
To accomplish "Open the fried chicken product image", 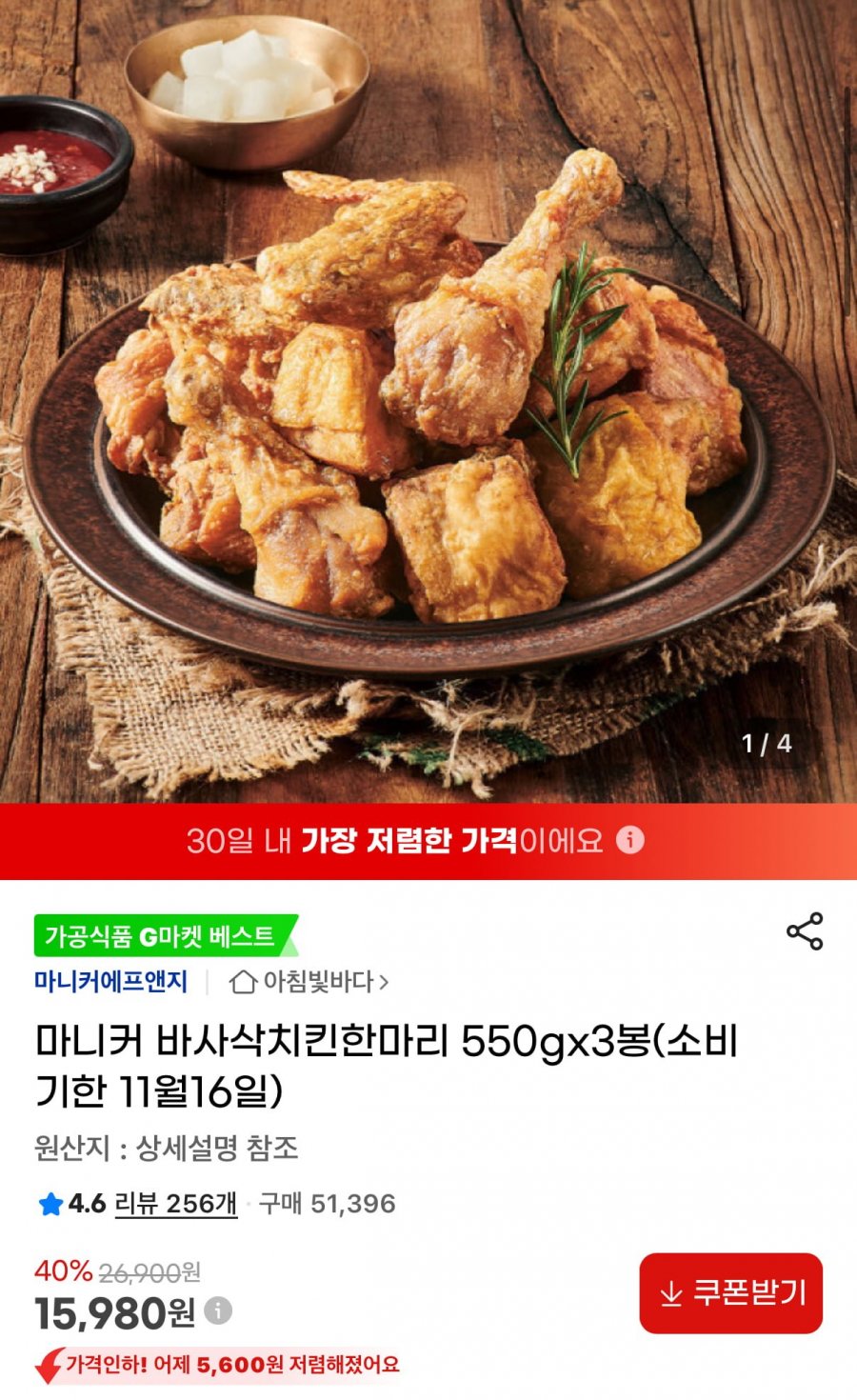I will [428, 401].
